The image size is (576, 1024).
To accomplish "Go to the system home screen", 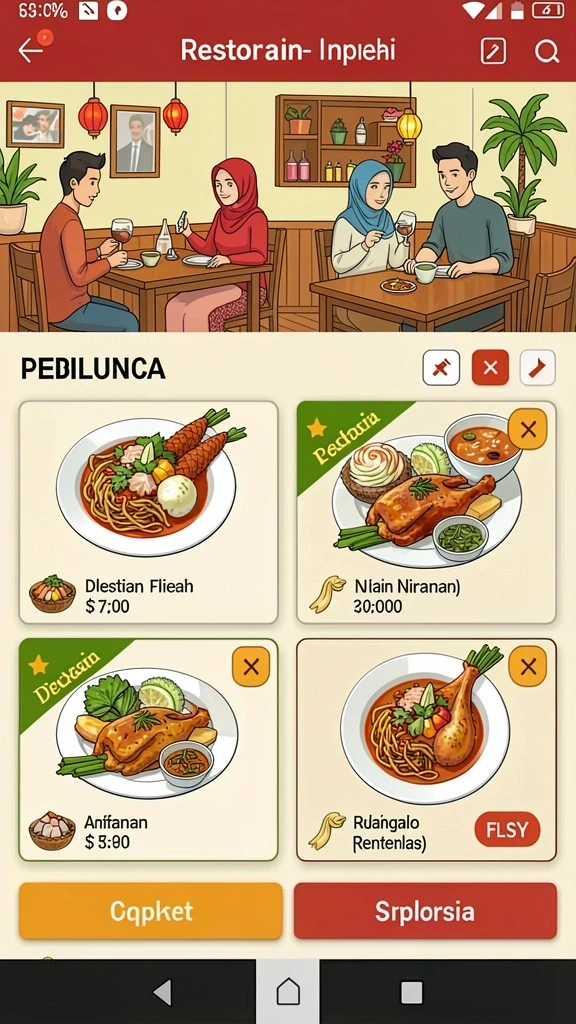I will point(288,992).
